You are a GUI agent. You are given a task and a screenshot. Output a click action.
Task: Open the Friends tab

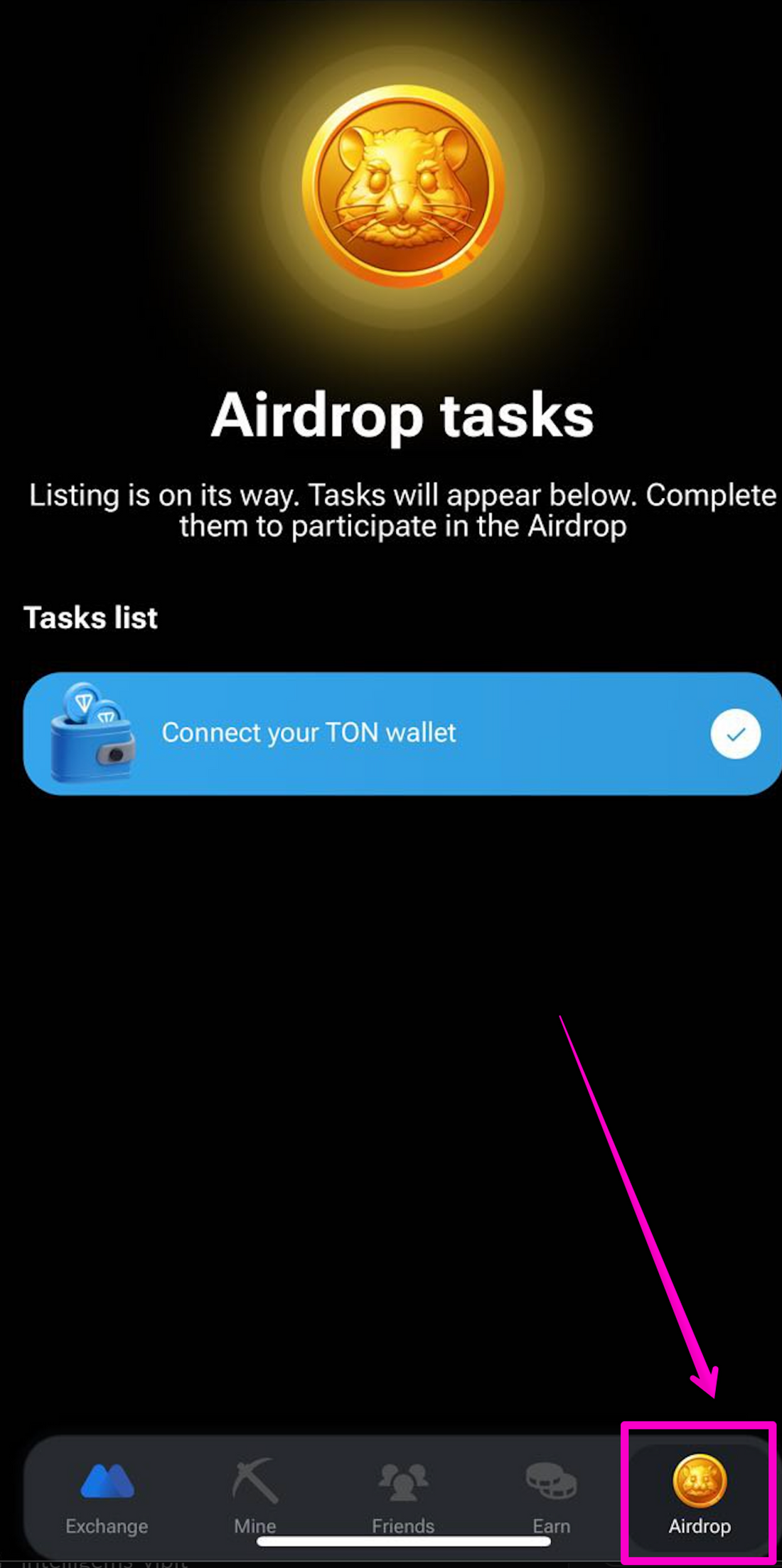[x=402, y=1493]
